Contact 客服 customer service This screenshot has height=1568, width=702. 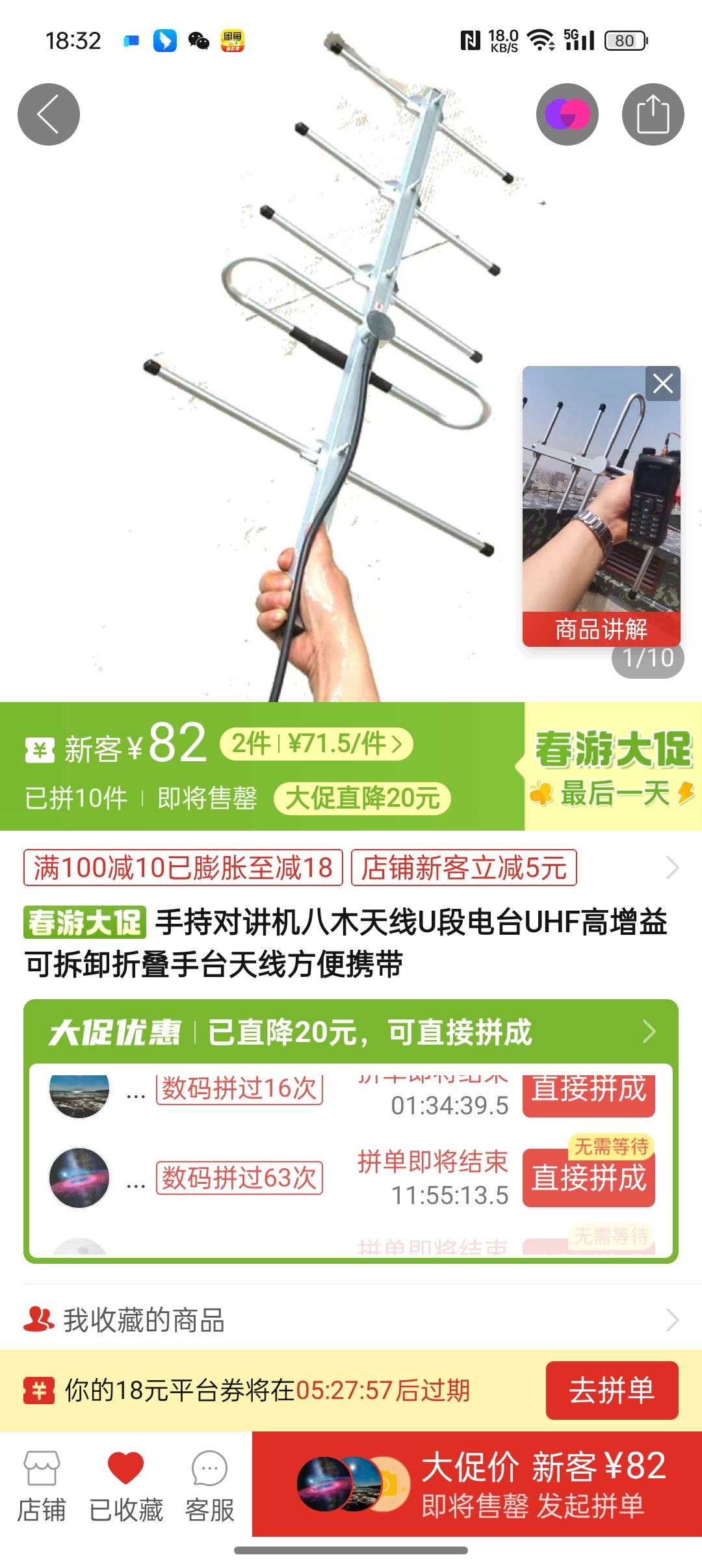(209, 1486)
